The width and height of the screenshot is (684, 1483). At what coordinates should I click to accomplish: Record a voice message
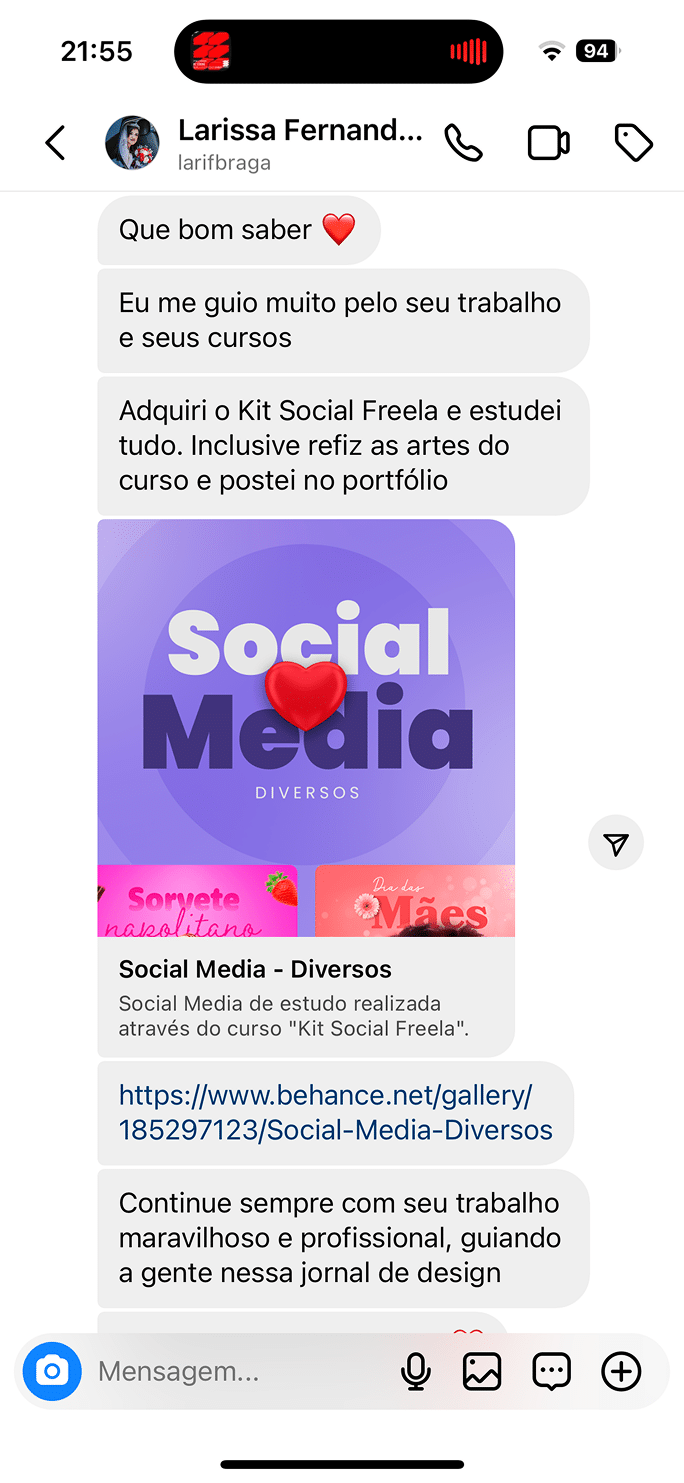(x=415, y=1371)
